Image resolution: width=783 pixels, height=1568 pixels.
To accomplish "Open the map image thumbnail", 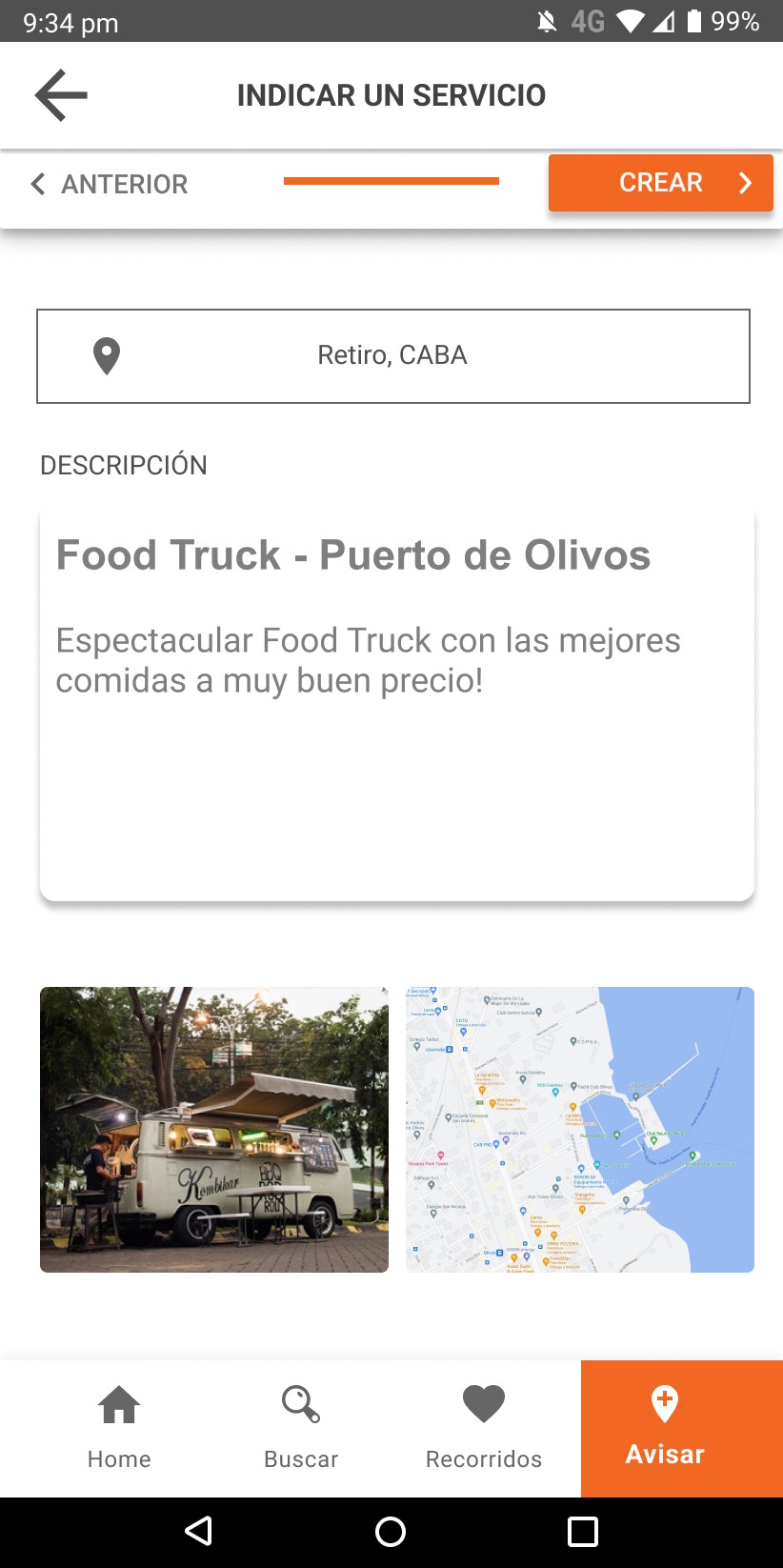I will click(x=579, y=1129).
